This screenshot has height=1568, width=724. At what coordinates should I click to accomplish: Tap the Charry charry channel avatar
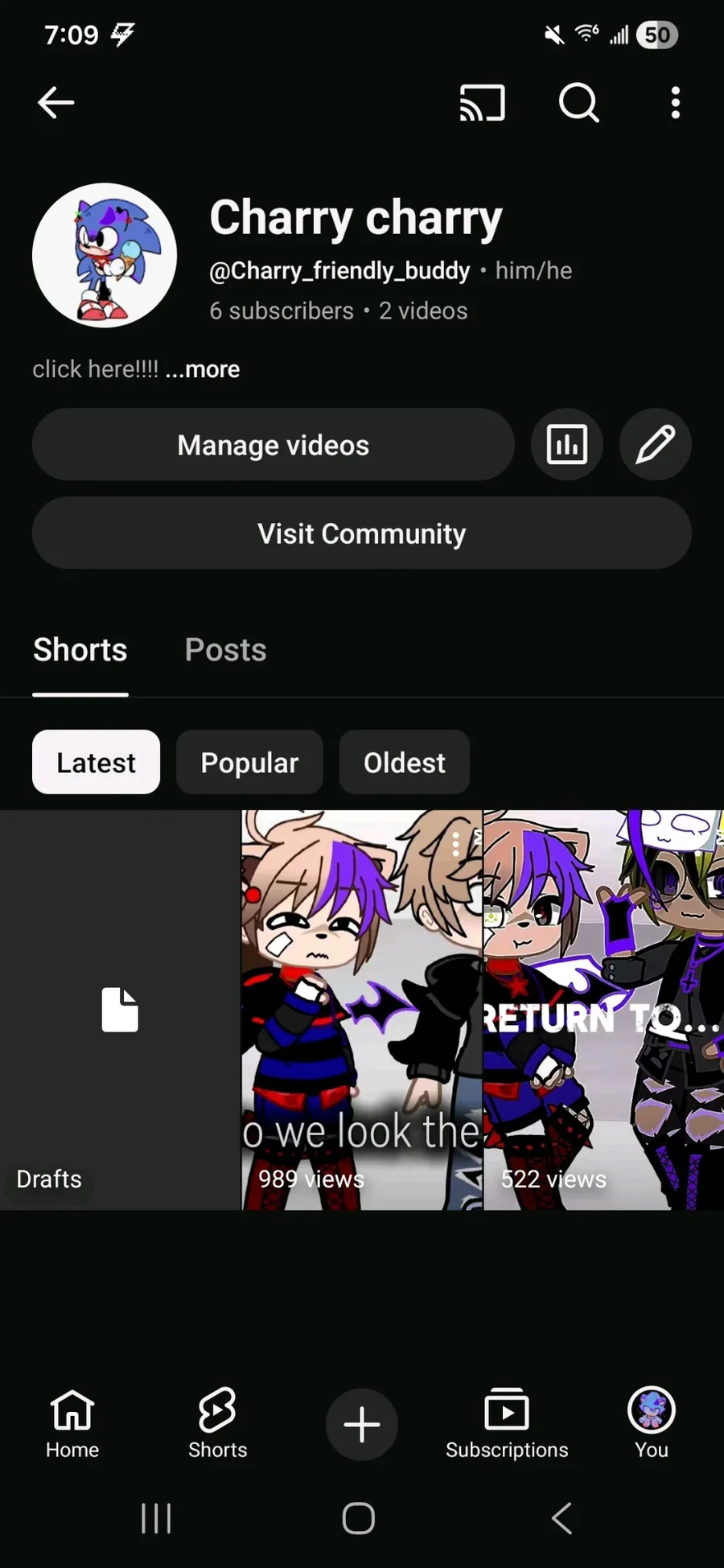coord(105,255)
